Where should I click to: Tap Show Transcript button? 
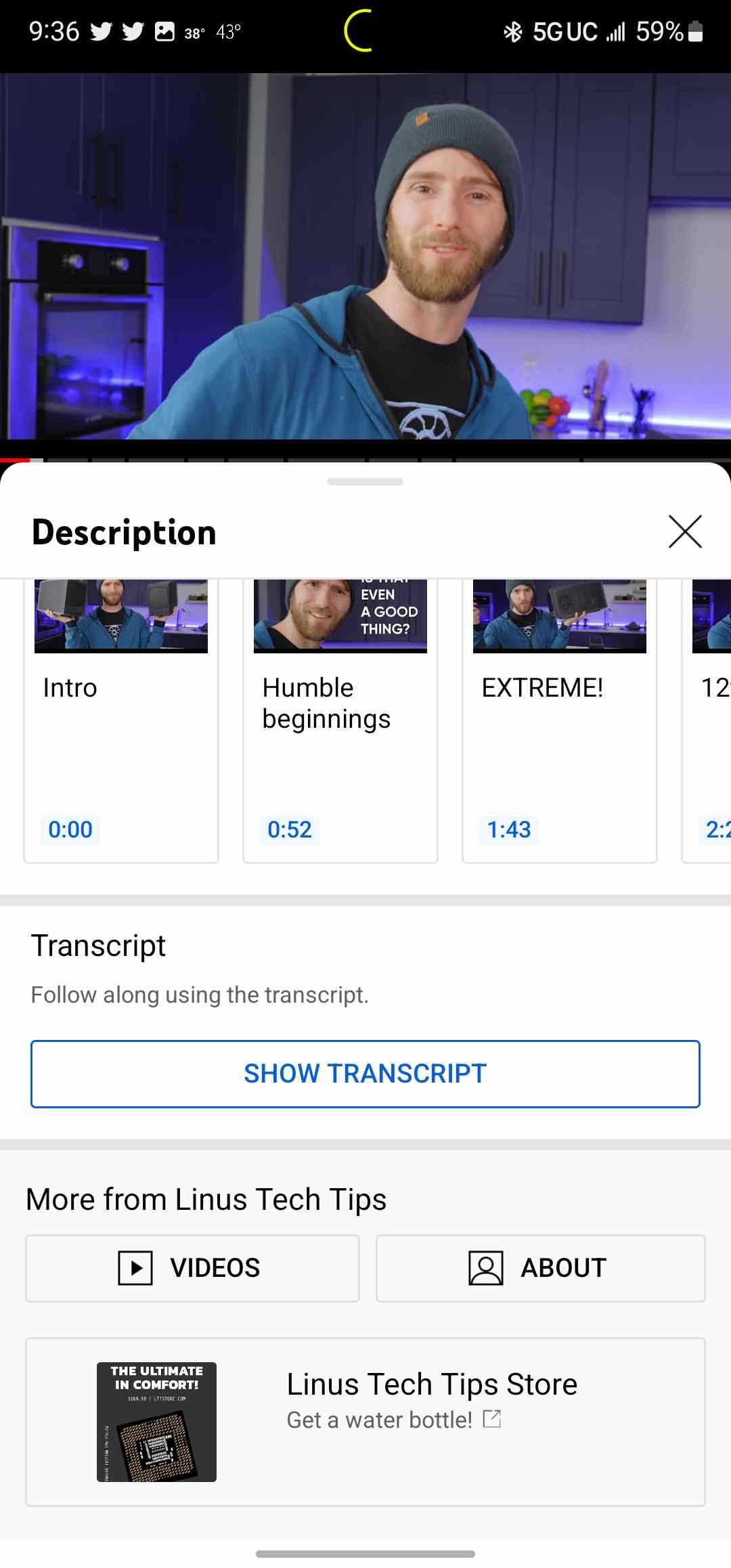pos(365,1074)
